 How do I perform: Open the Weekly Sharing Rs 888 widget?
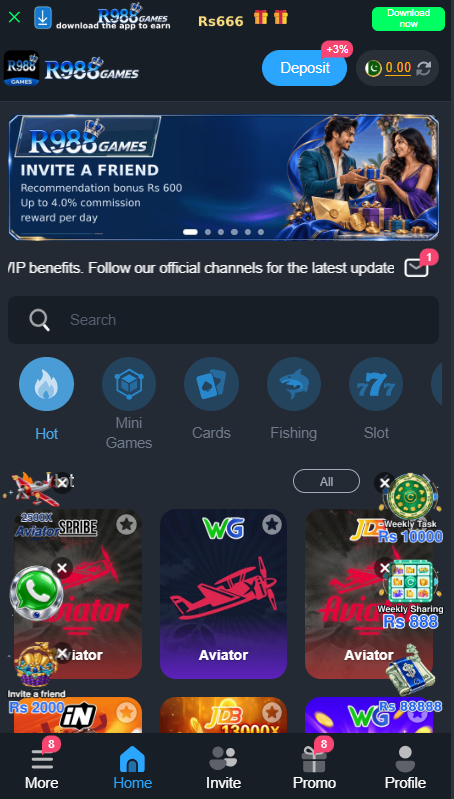tap(410, 596)
